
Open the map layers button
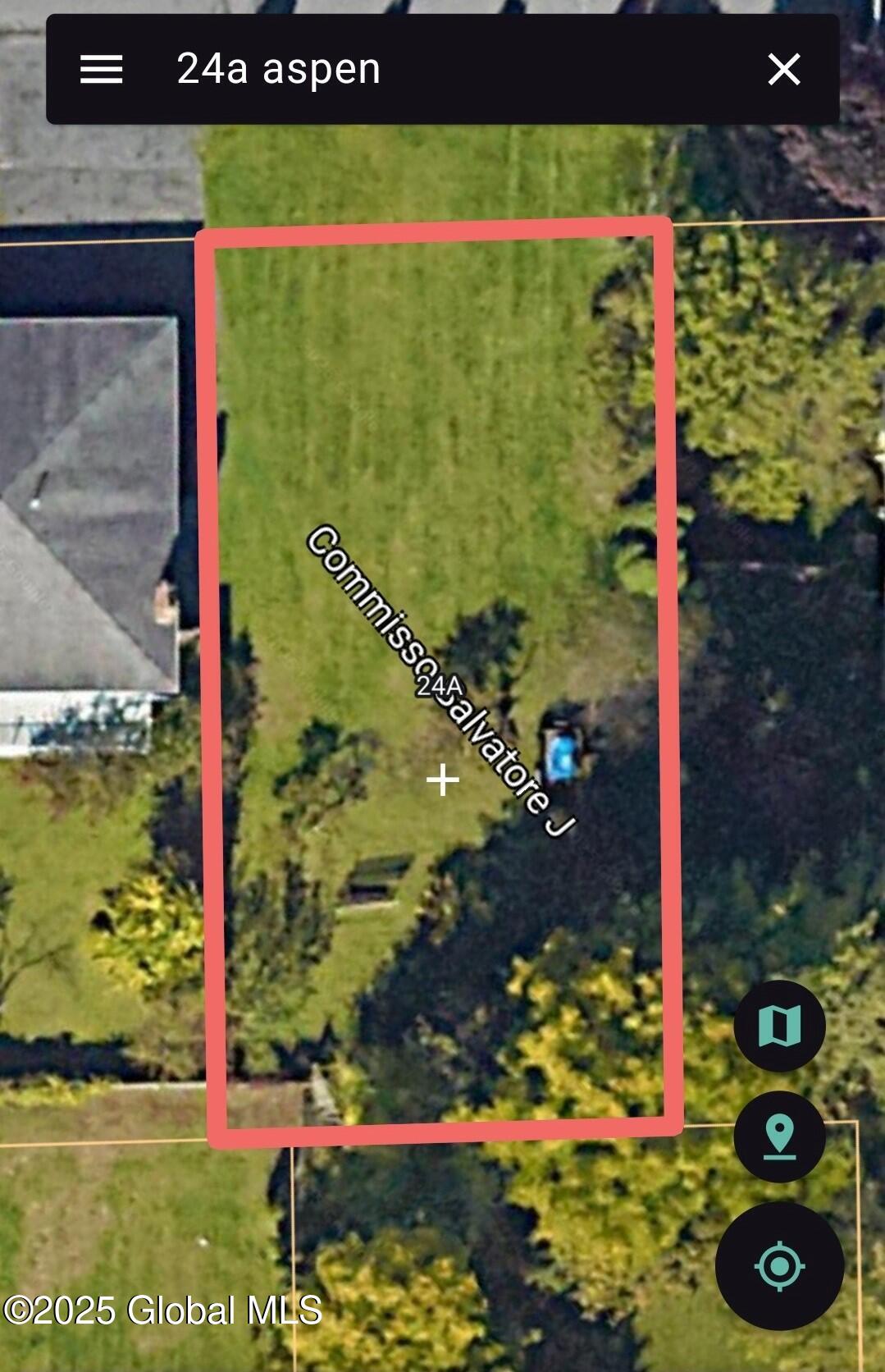click(778, 1026)
